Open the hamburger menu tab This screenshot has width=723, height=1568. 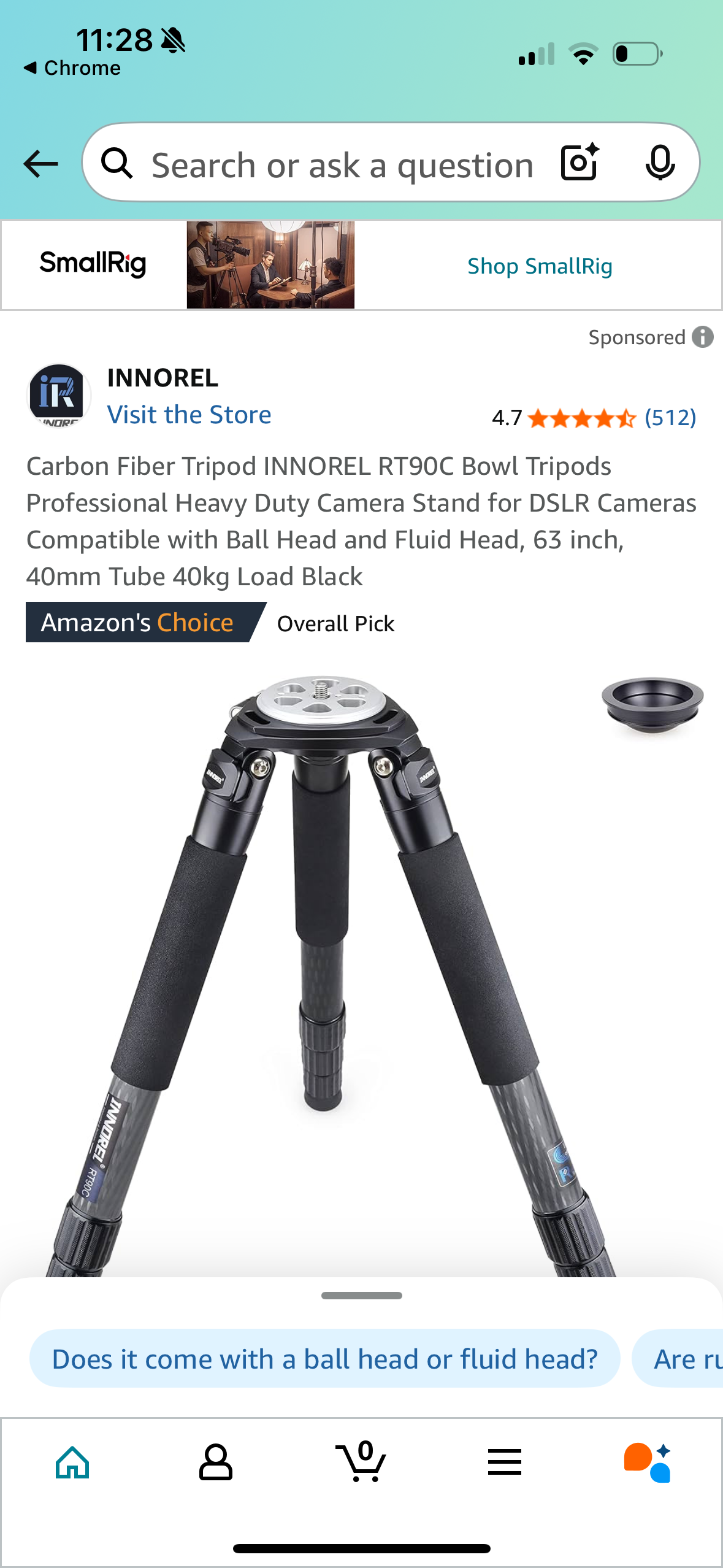(x=505, y=1463)
